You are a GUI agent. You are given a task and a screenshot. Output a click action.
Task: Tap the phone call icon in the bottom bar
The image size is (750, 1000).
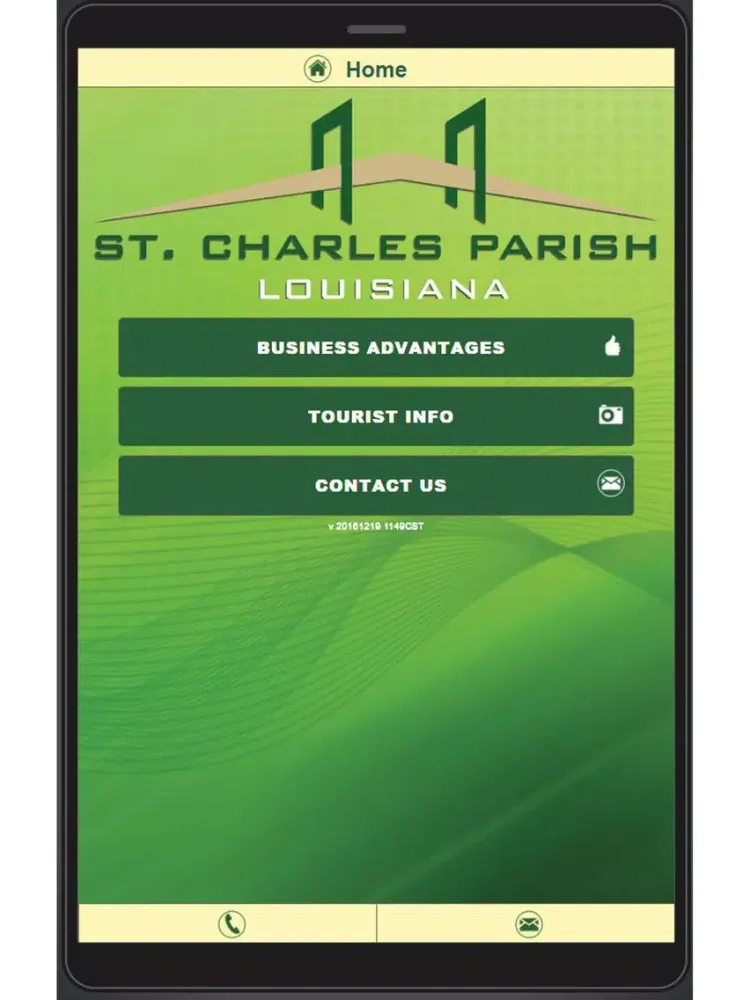[x=231, y=924]
